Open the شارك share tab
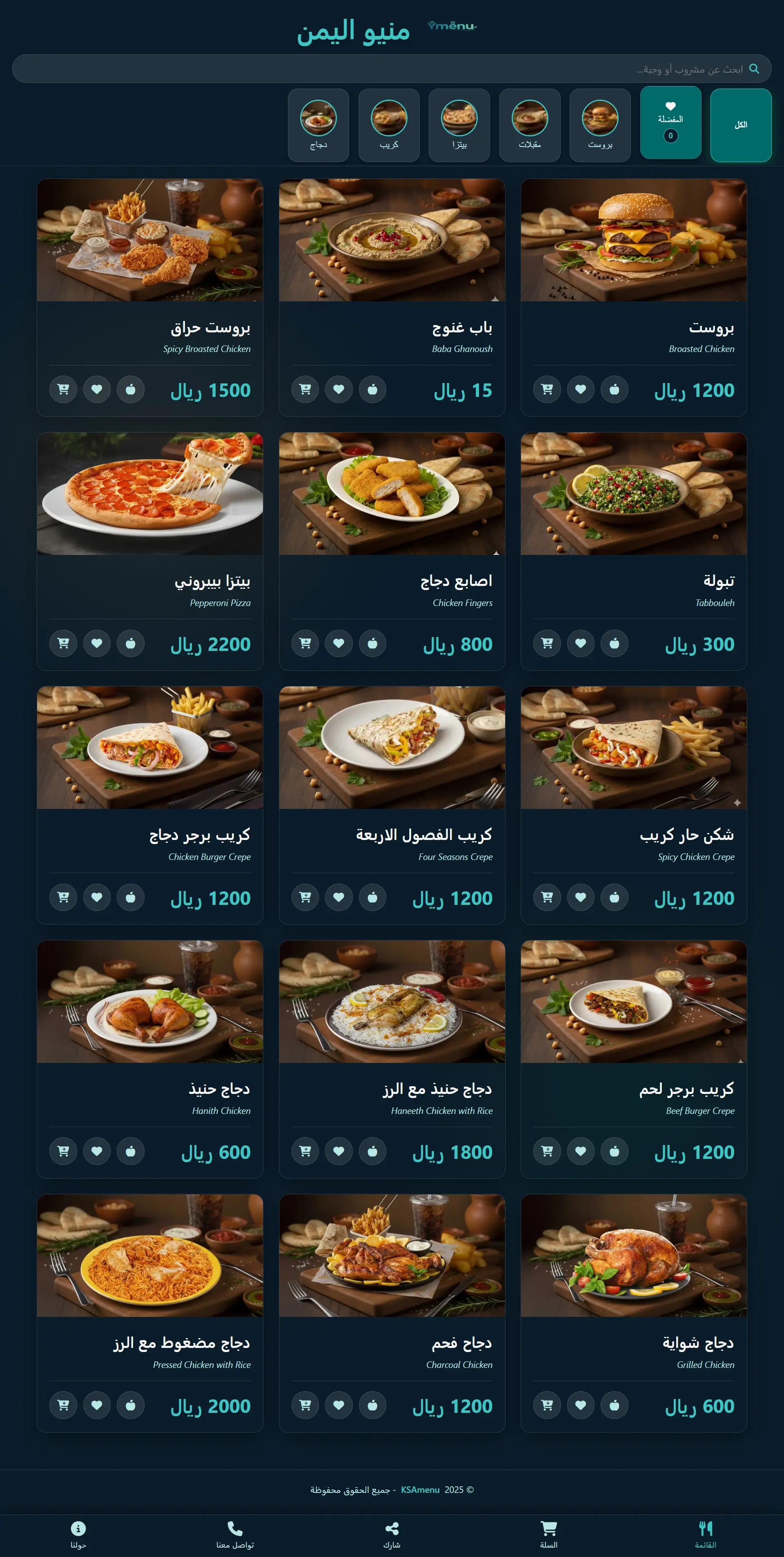Viewport: 784px width, 1557px height. tap(392, 1535)
